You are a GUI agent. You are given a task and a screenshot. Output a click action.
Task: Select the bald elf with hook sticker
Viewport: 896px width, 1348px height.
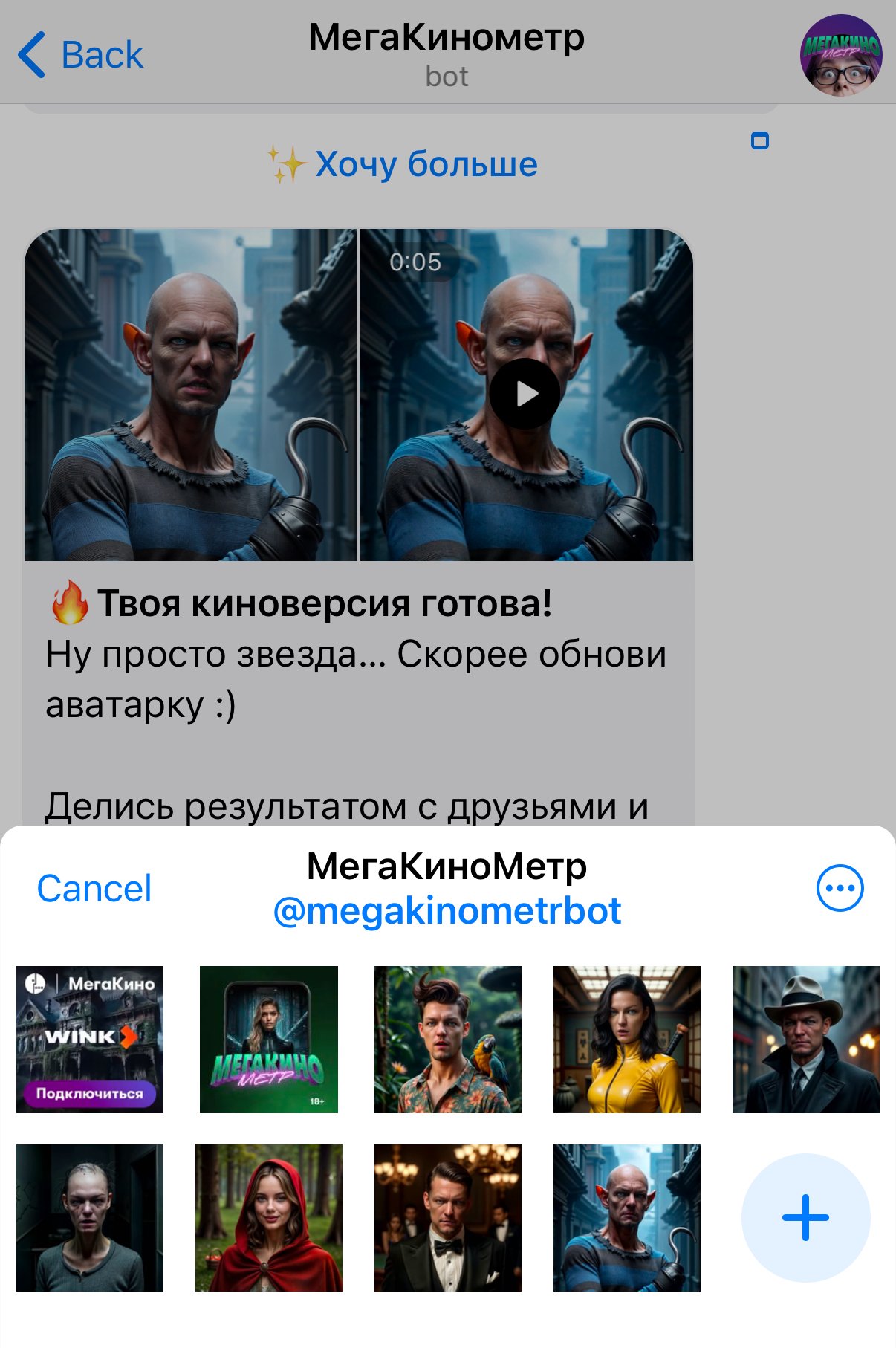(627, 1217)
